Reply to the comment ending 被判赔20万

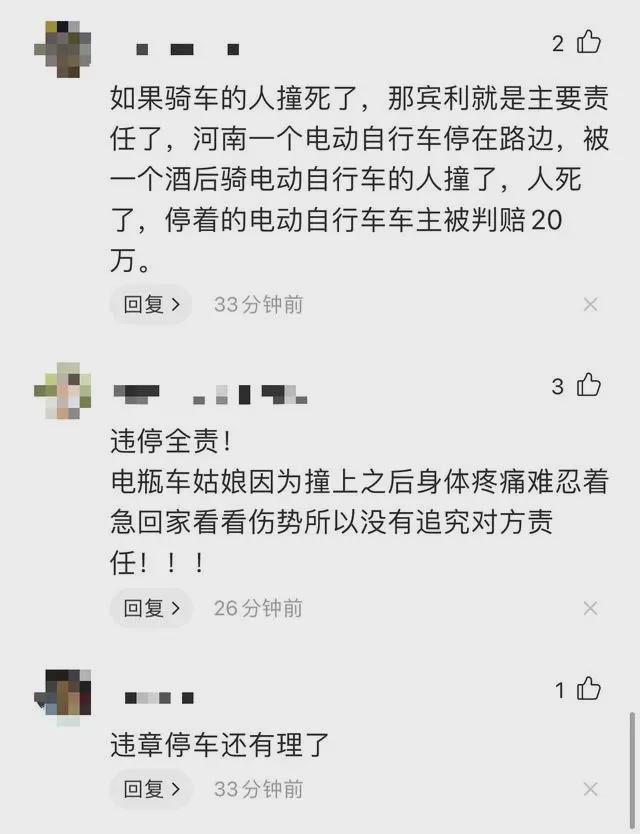150,304
